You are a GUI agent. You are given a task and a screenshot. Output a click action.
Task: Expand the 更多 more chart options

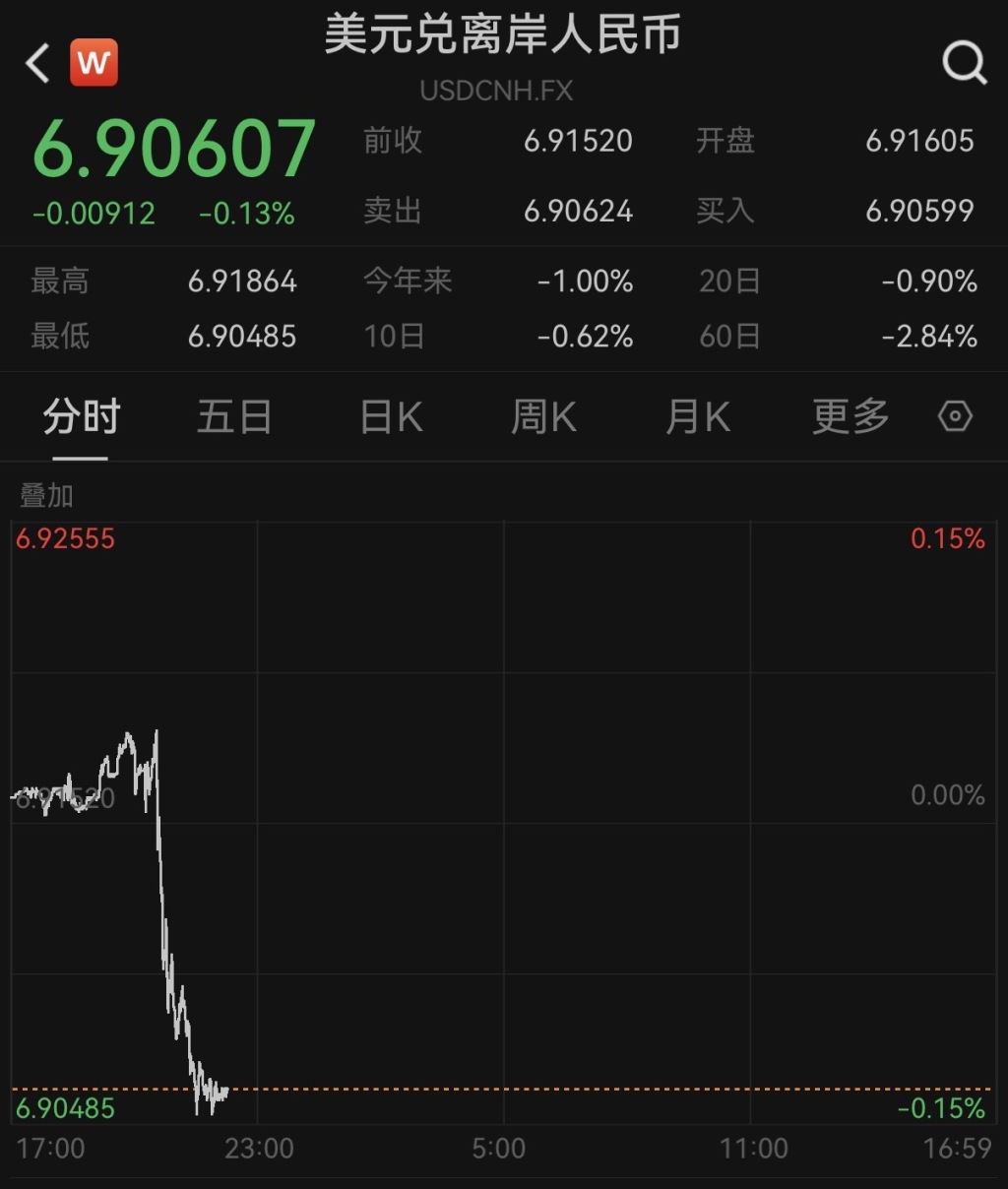click(850, 417)
